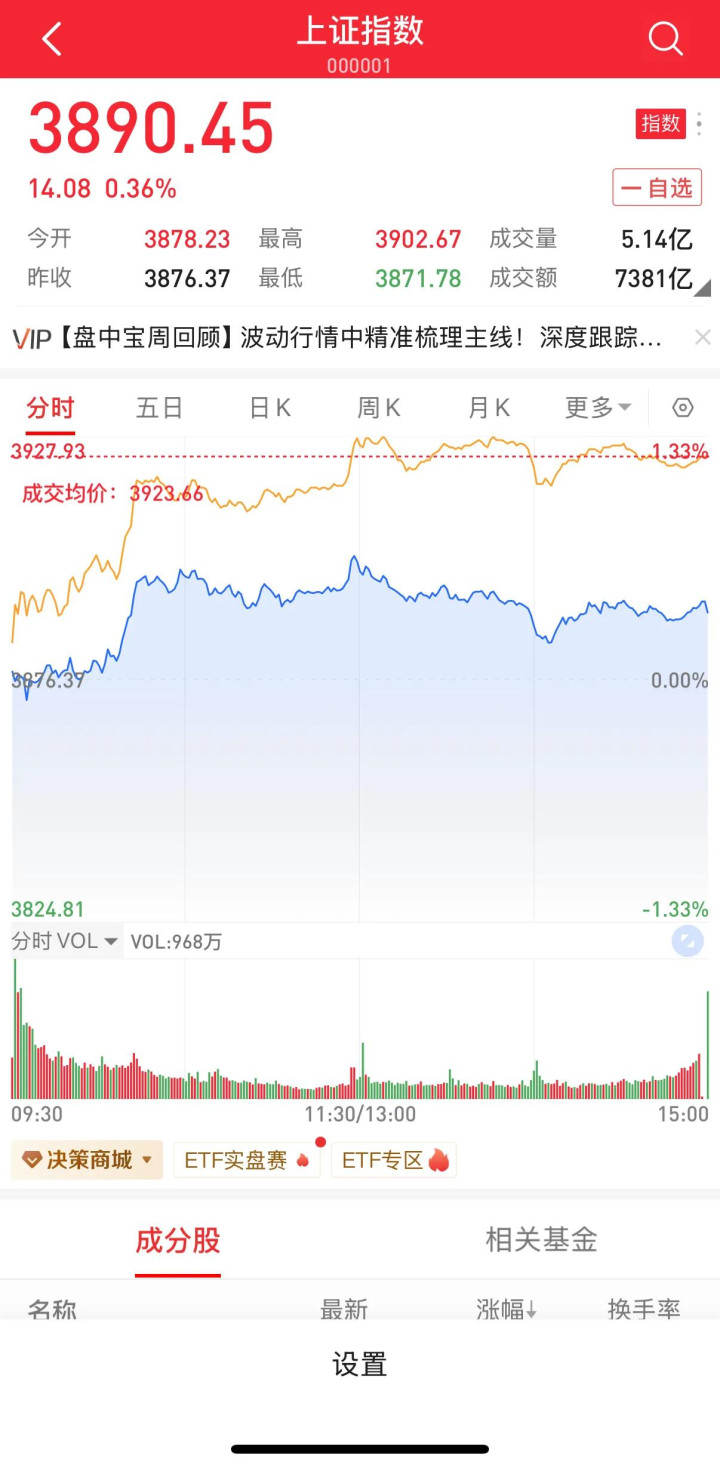Tap the blue round icon beside volume chart
The height and width of the screenshot is (1468, 720).
coord(687,941)
